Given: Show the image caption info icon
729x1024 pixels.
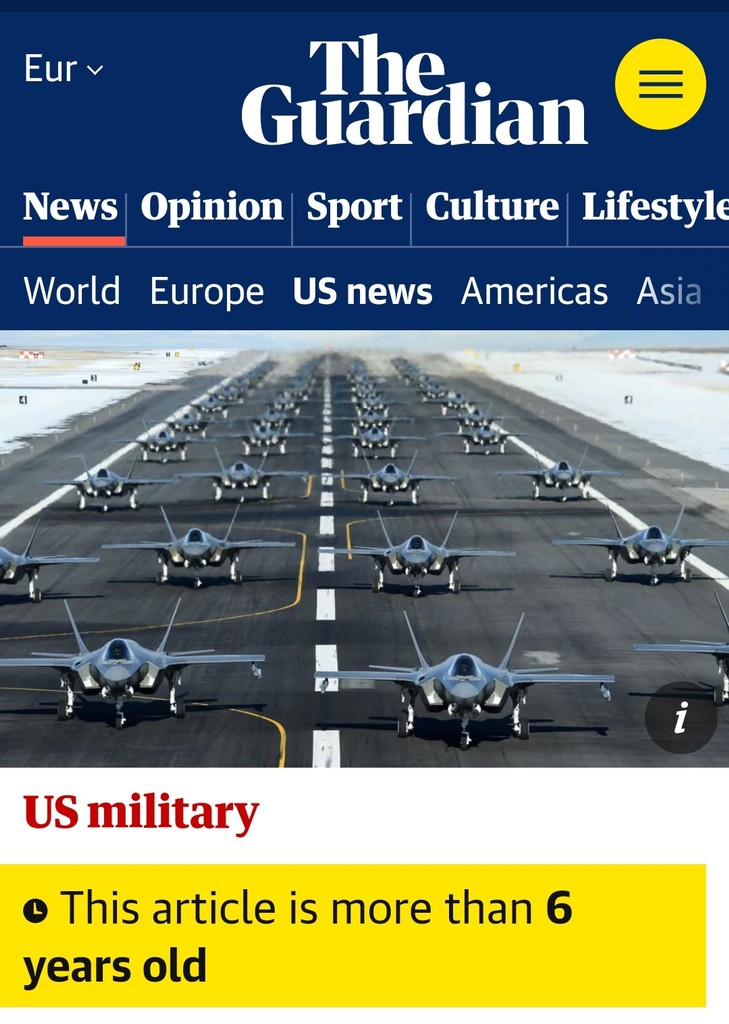Looking at the screenshot, I should [681, 717].
